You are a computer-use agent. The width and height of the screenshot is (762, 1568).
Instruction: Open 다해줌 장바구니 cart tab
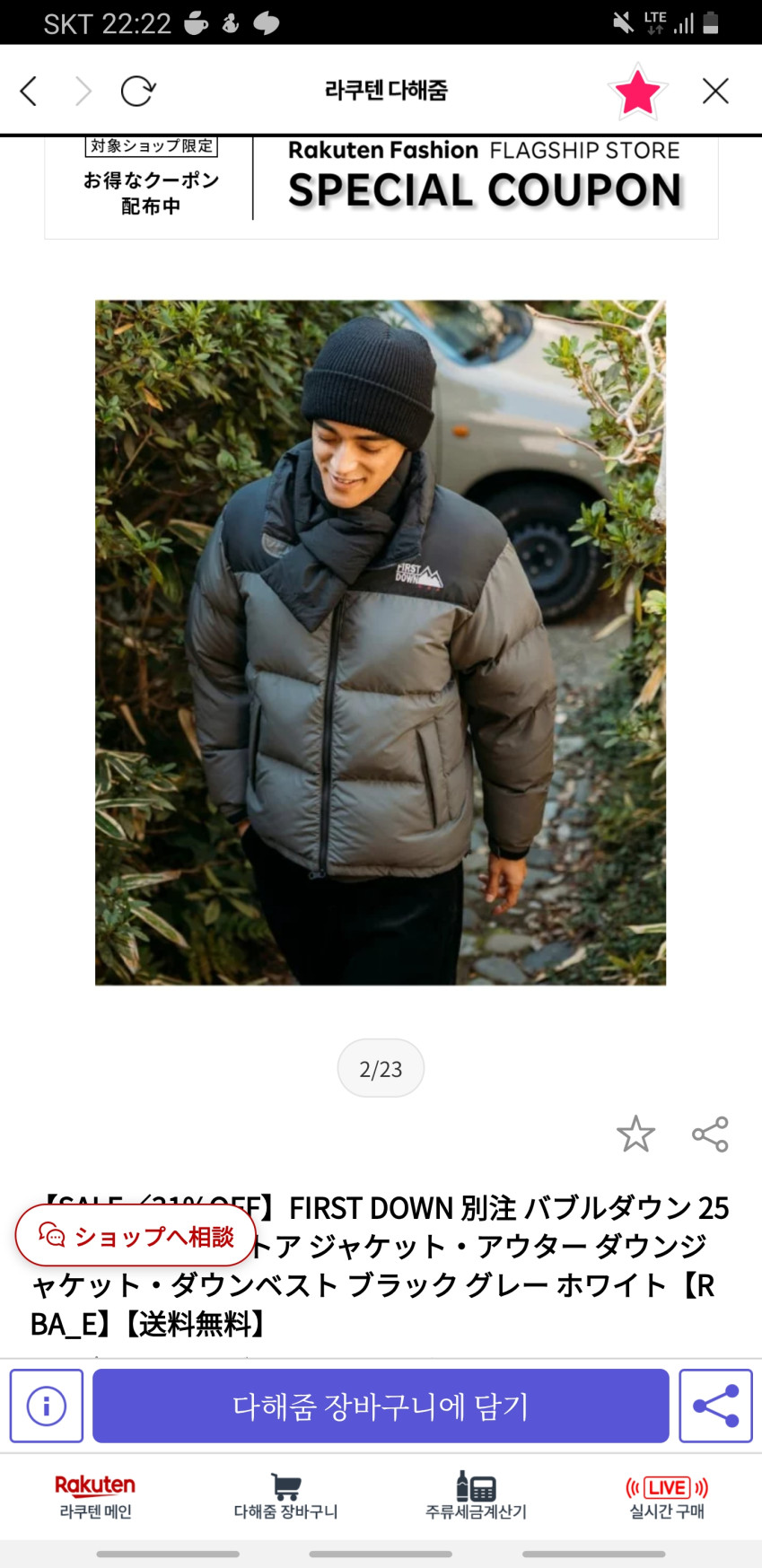pyautogui.click(x=285, y=1496)
